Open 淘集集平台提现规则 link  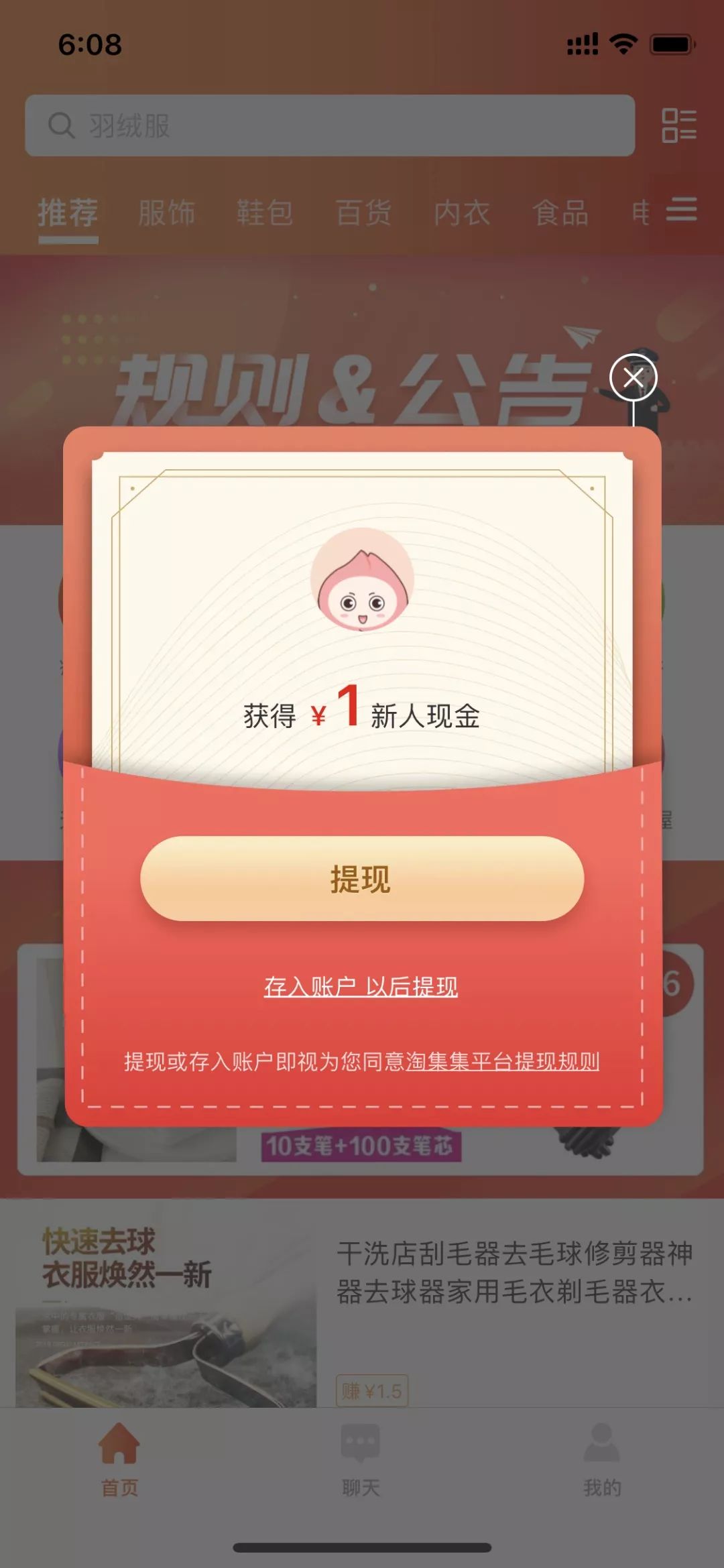point(503,1062)
